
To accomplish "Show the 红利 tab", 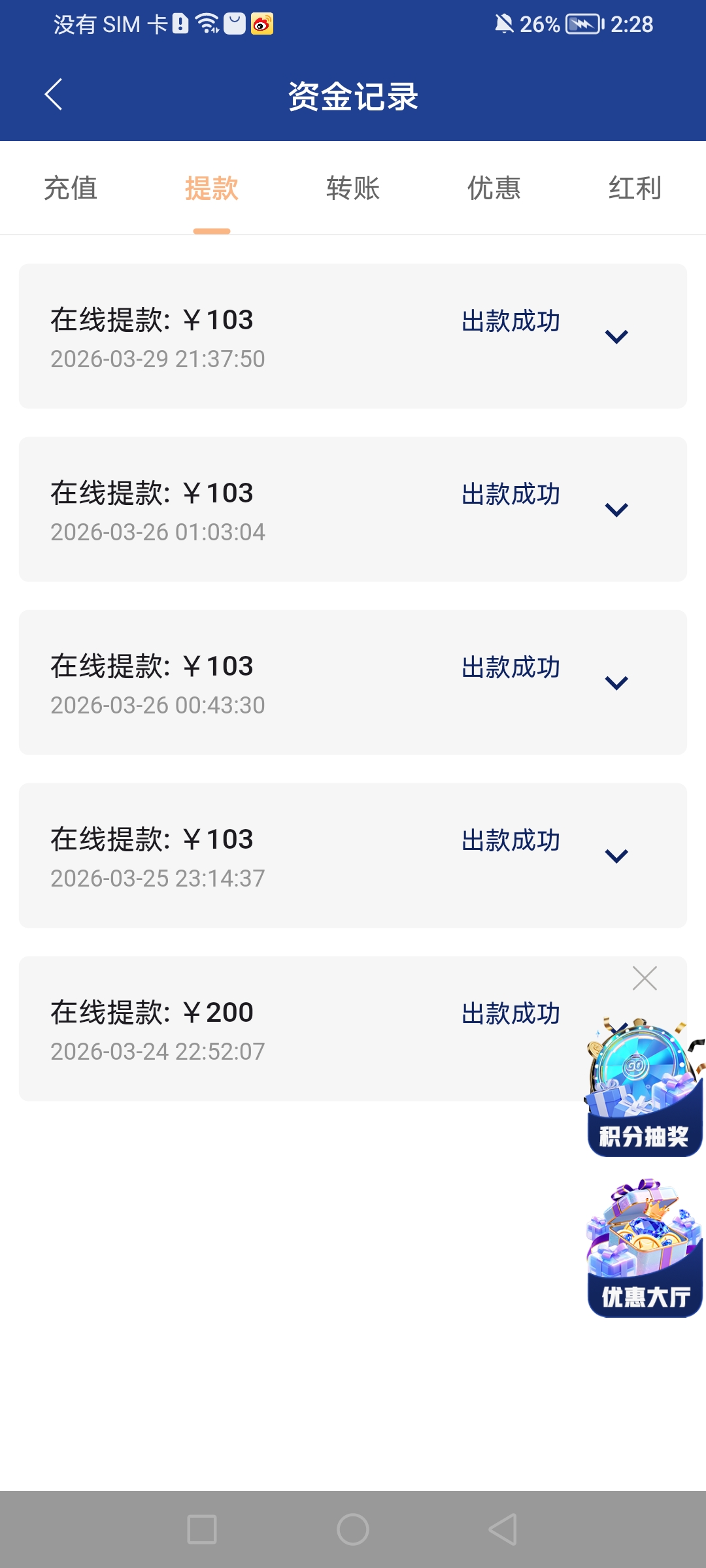I will pyautogui.click(x=635, y=188).
